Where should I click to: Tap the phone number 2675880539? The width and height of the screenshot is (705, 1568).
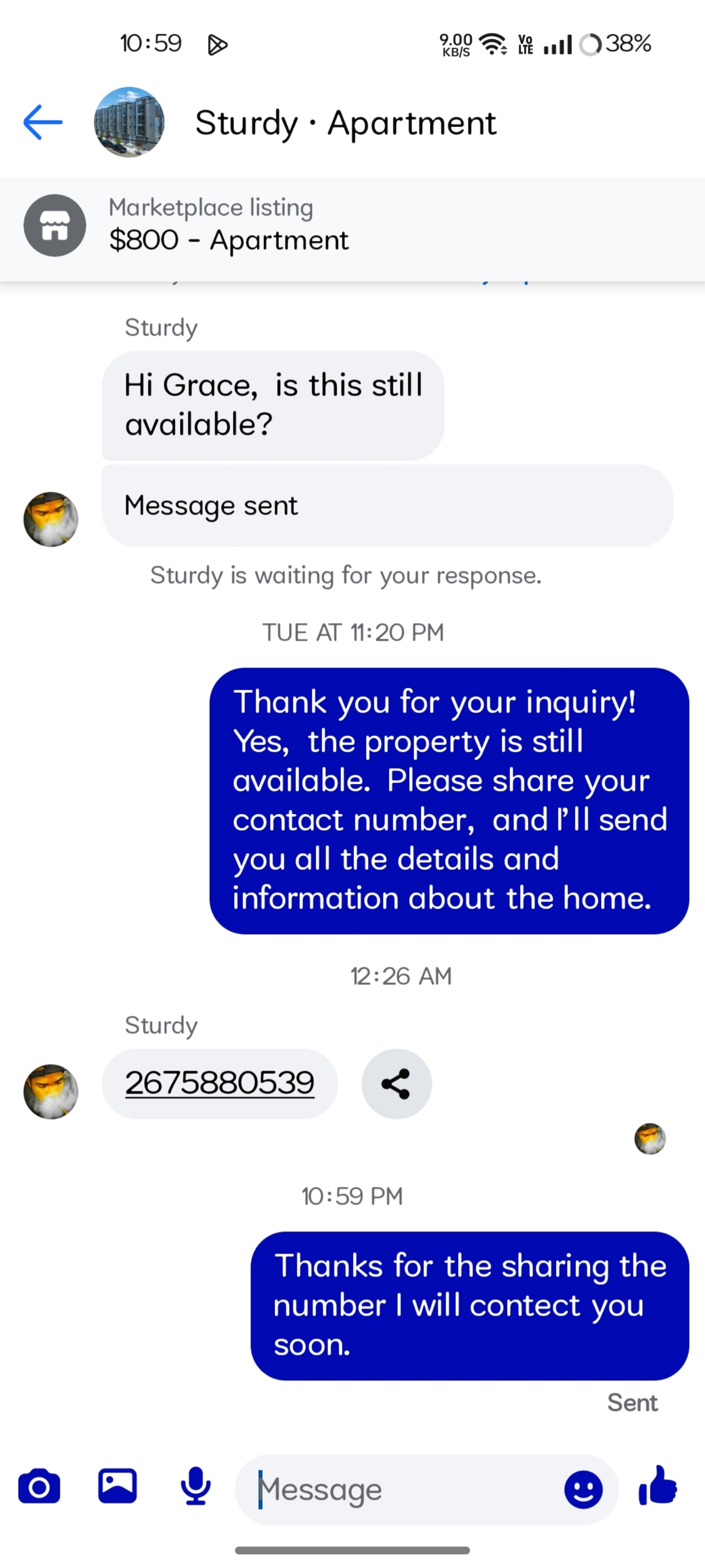(x=219, y=1083)
